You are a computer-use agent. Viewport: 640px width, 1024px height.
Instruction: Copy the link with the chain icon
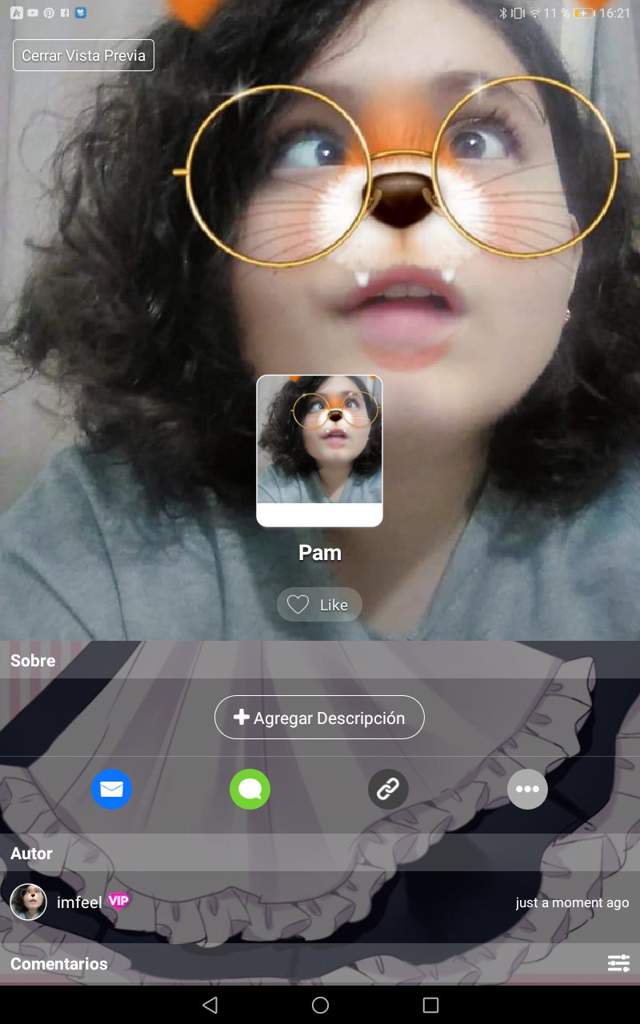tap(388, 789)
